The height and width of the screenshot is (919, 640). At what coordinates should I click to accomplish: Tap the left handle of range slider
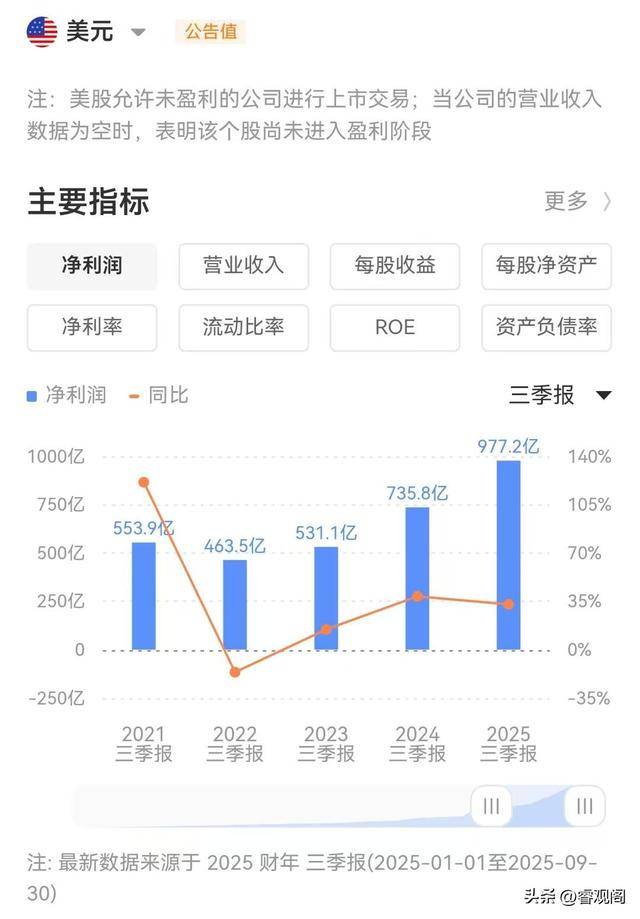(x=491, y=806)
